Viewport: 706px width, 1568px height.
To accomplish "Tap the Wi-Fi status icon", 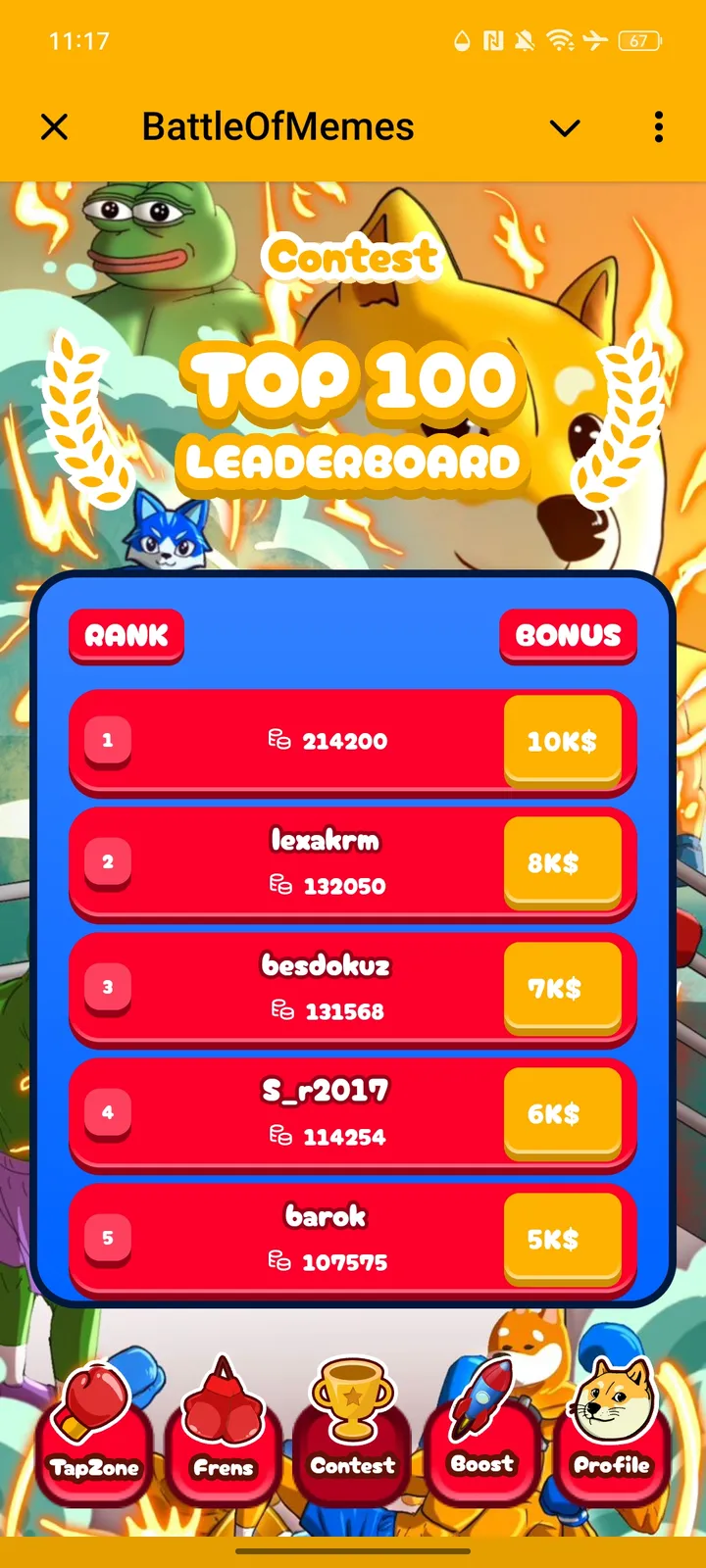I will [x=561, y=40].
